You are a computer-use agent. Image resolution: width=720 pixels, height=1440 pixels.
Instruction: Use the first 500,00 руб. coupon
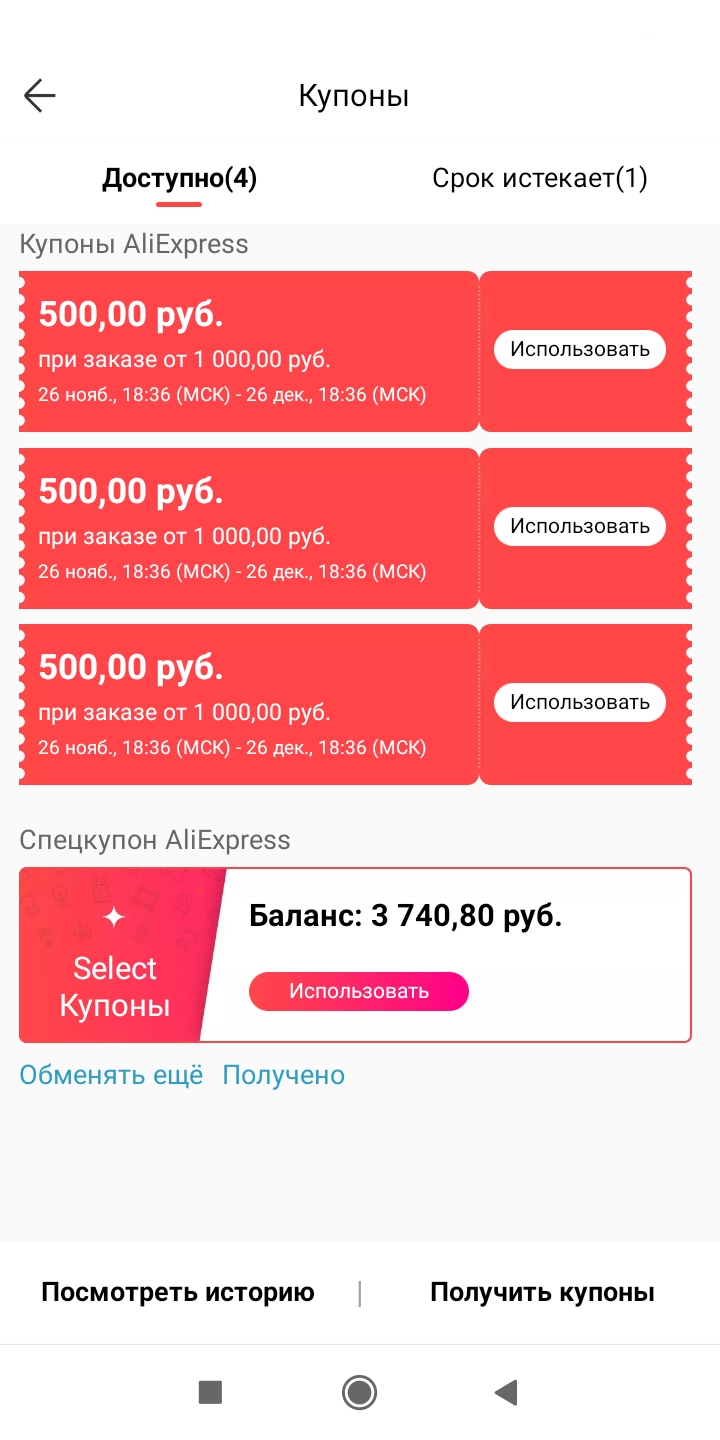pos(580,349)
